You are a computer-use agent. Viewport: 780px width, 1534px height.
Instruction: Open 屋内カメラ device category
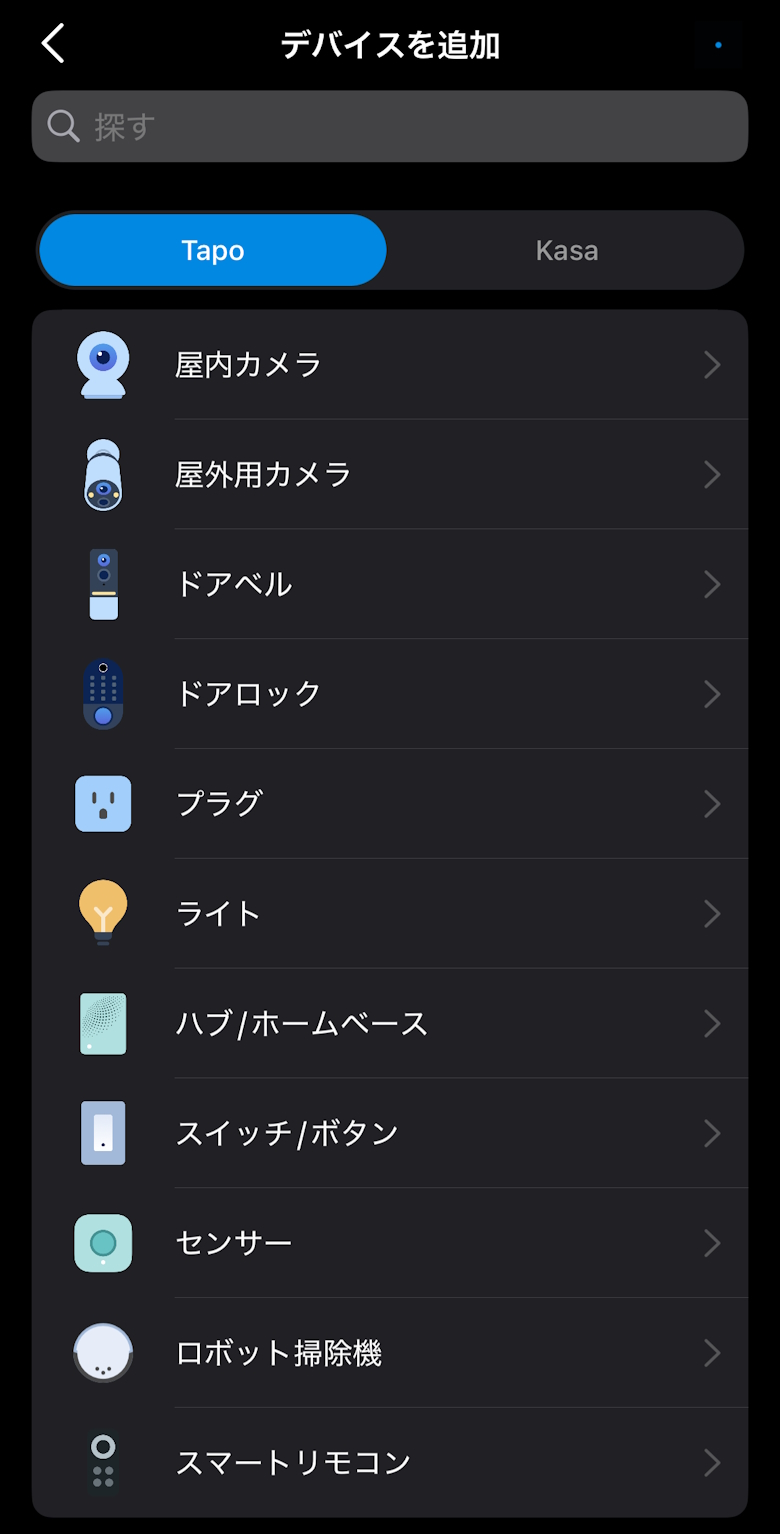point(390,365)
